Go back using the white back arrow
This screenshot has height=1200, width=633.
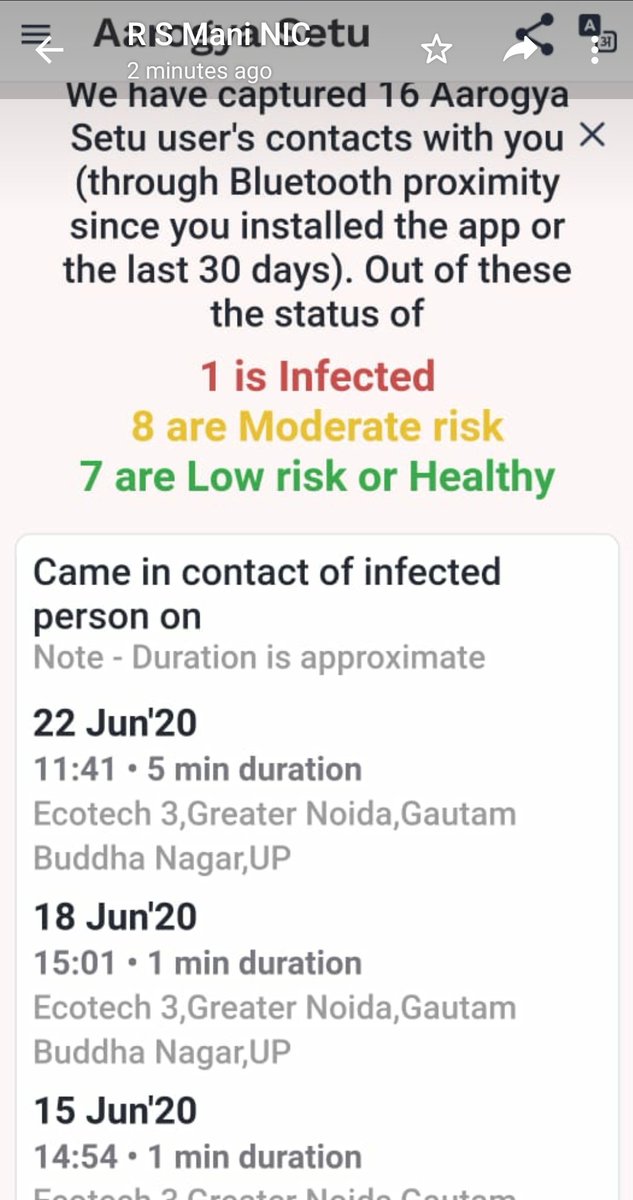click(49, 49)
